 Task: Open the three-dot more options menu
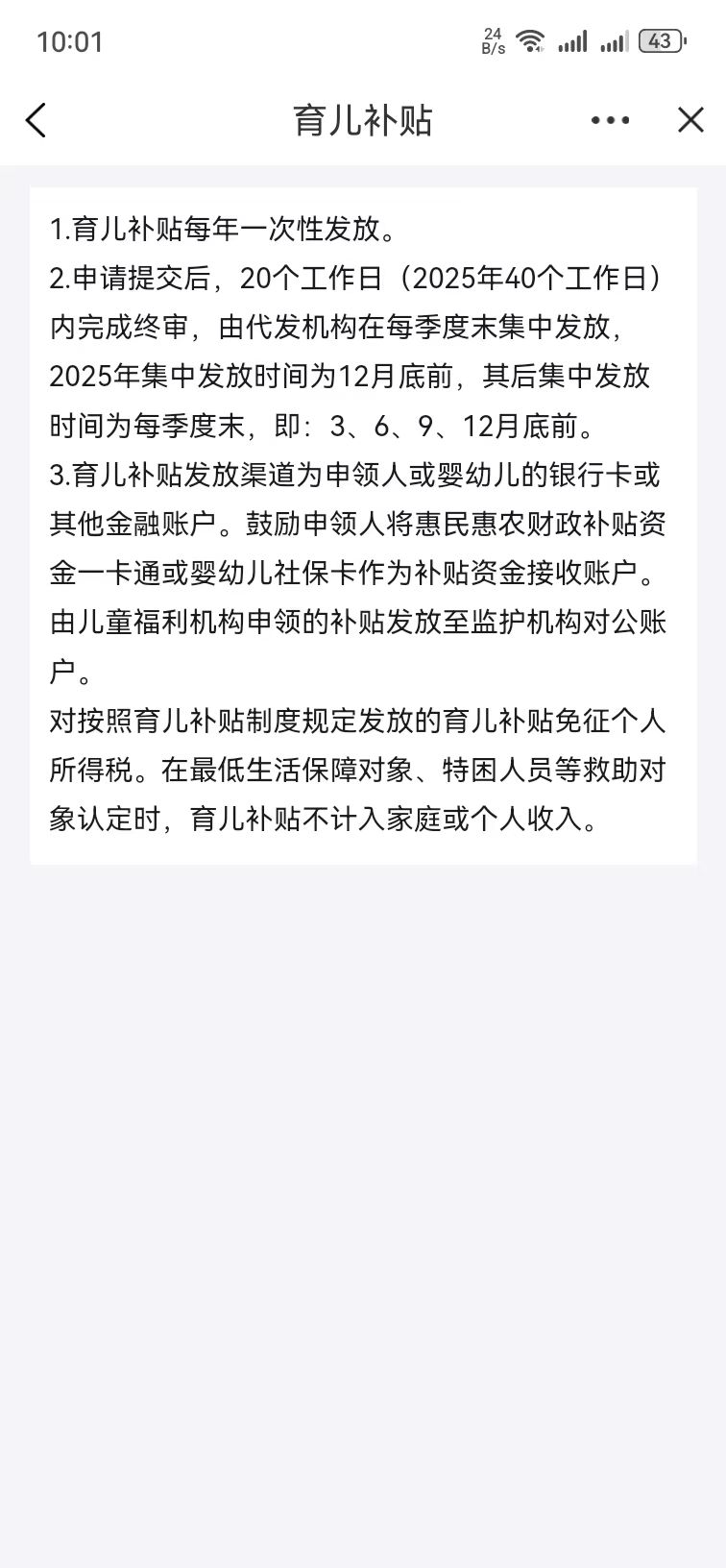[610, 120]
